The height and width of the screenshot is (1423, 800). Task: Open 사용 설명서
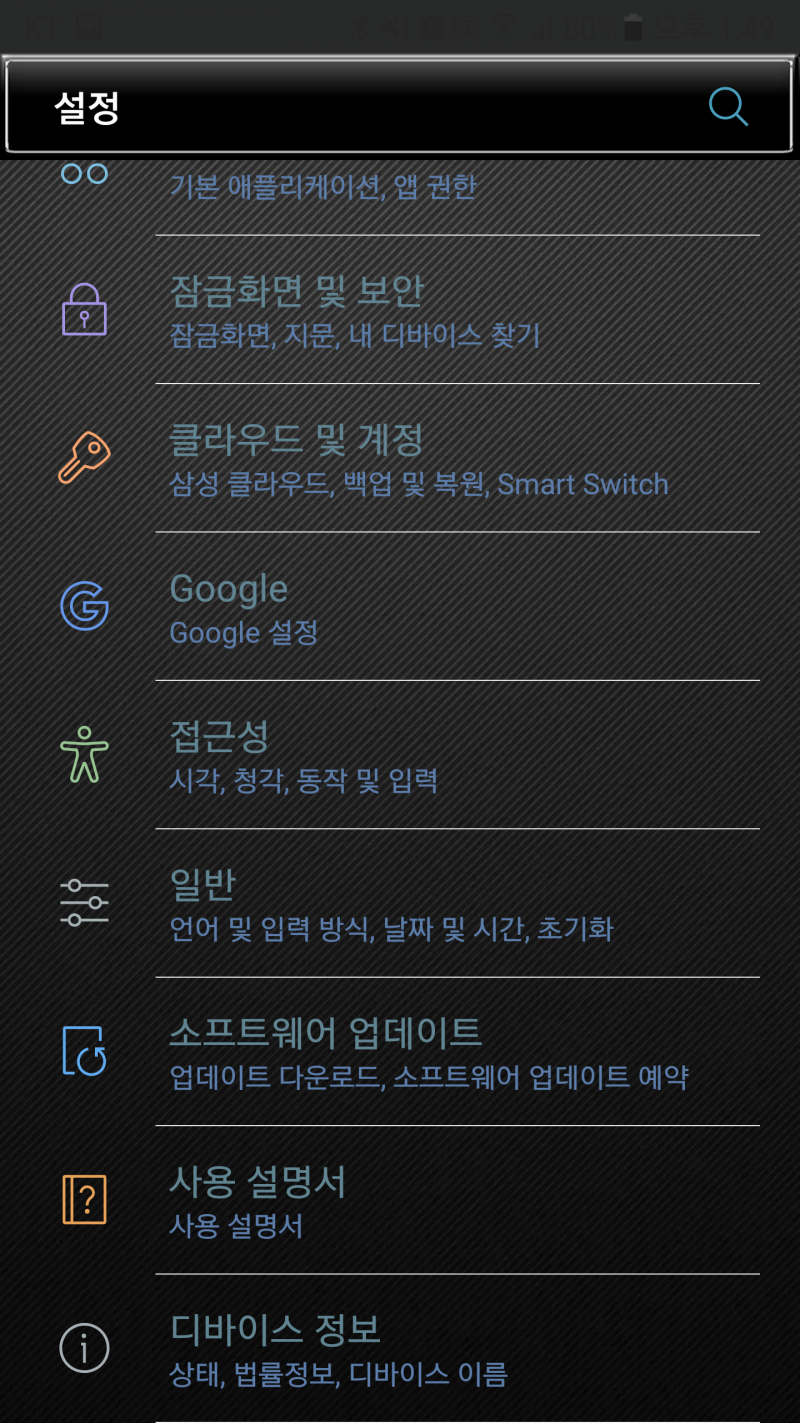(400, 1199)
